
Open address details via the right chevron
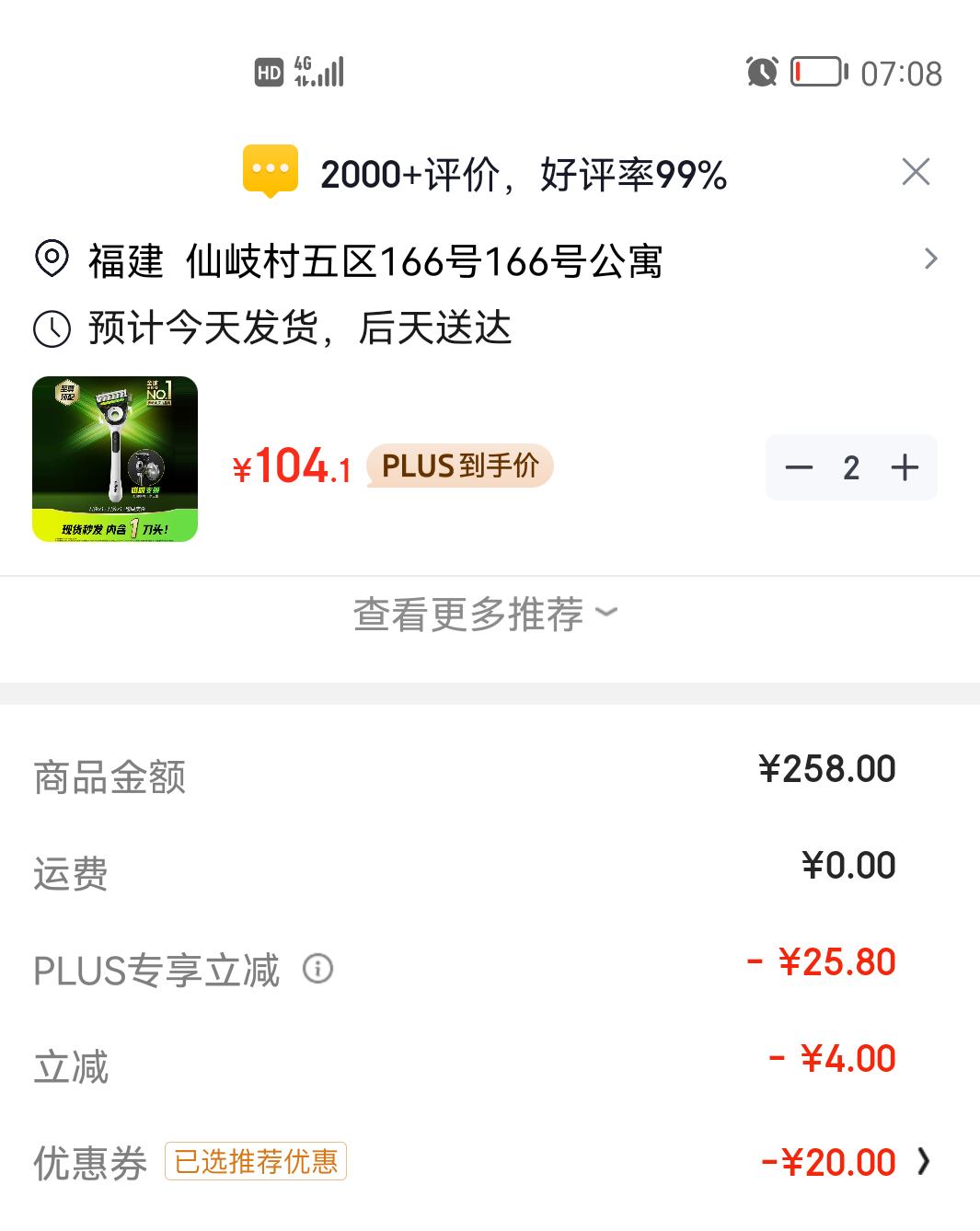click(931, 259)
